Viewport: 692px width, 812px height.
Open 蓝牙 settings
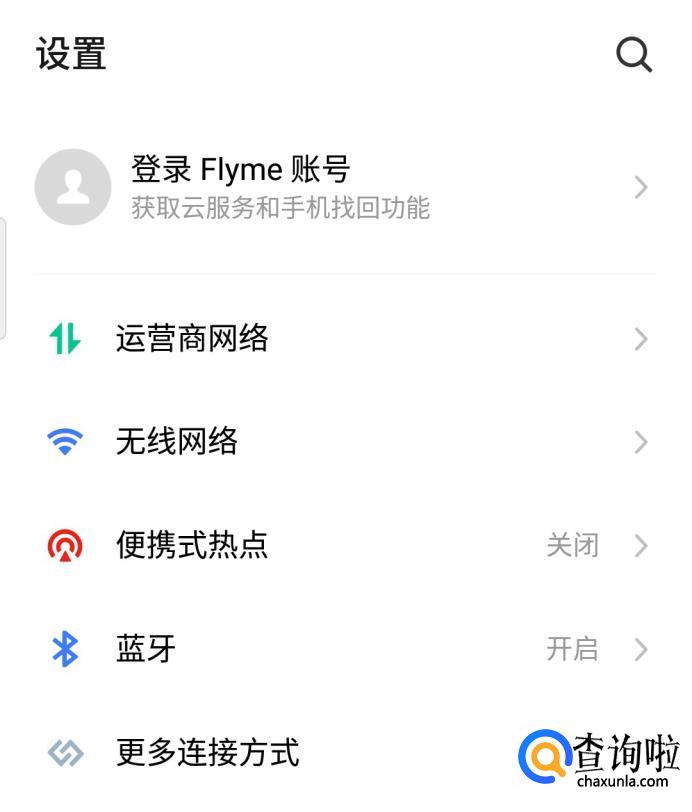pyautogui.click(x=146, y=649)
